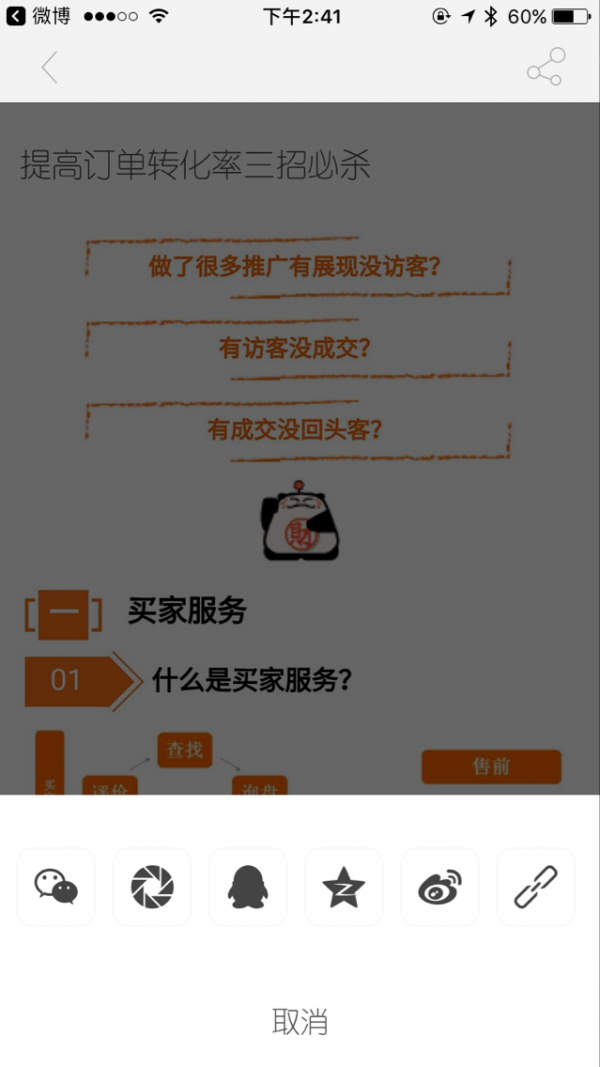Share to WeChat
600x1067 pixels.
[x=56, y=886]
